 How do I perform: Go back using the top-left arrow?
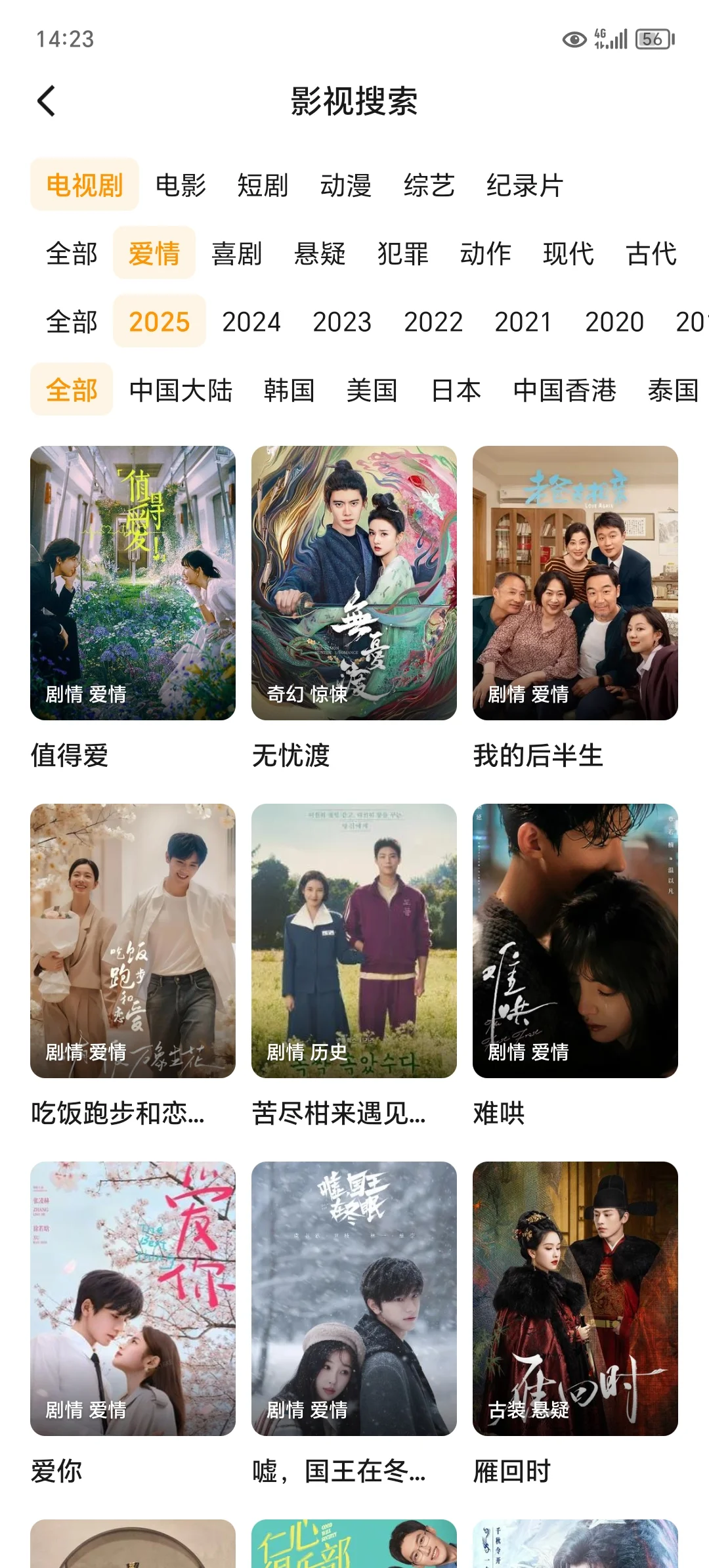47,101
